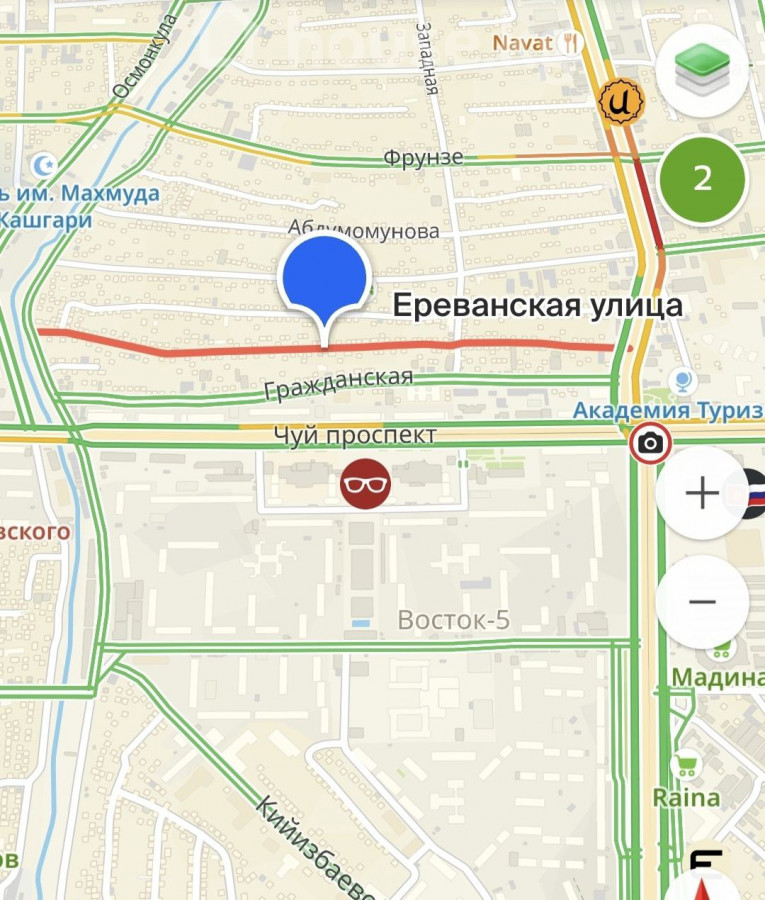Tap the green traffic level 2 button
This screenshot has width=765, height=900.
click(702, 179)
